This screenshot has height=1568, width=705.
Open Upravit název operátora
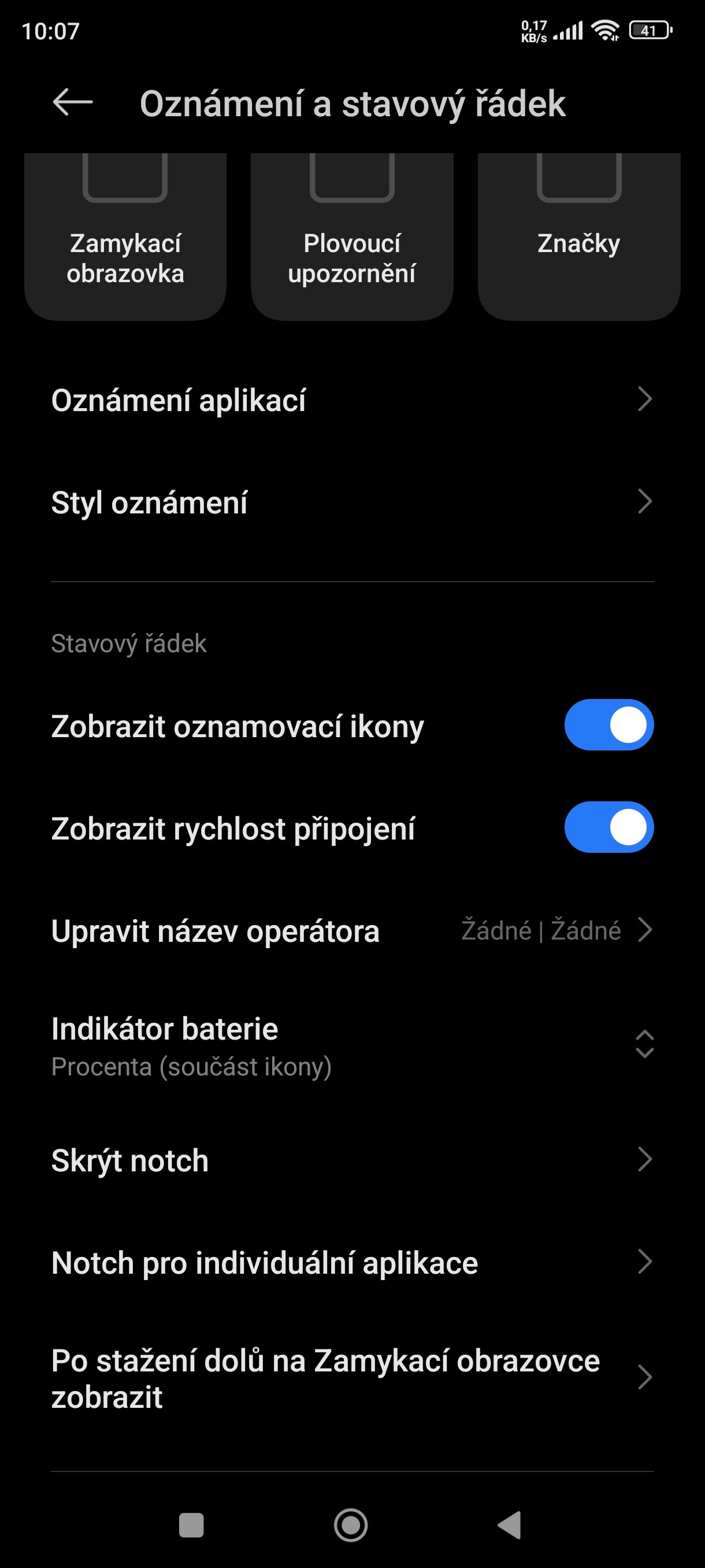click(x=351, y=931)
